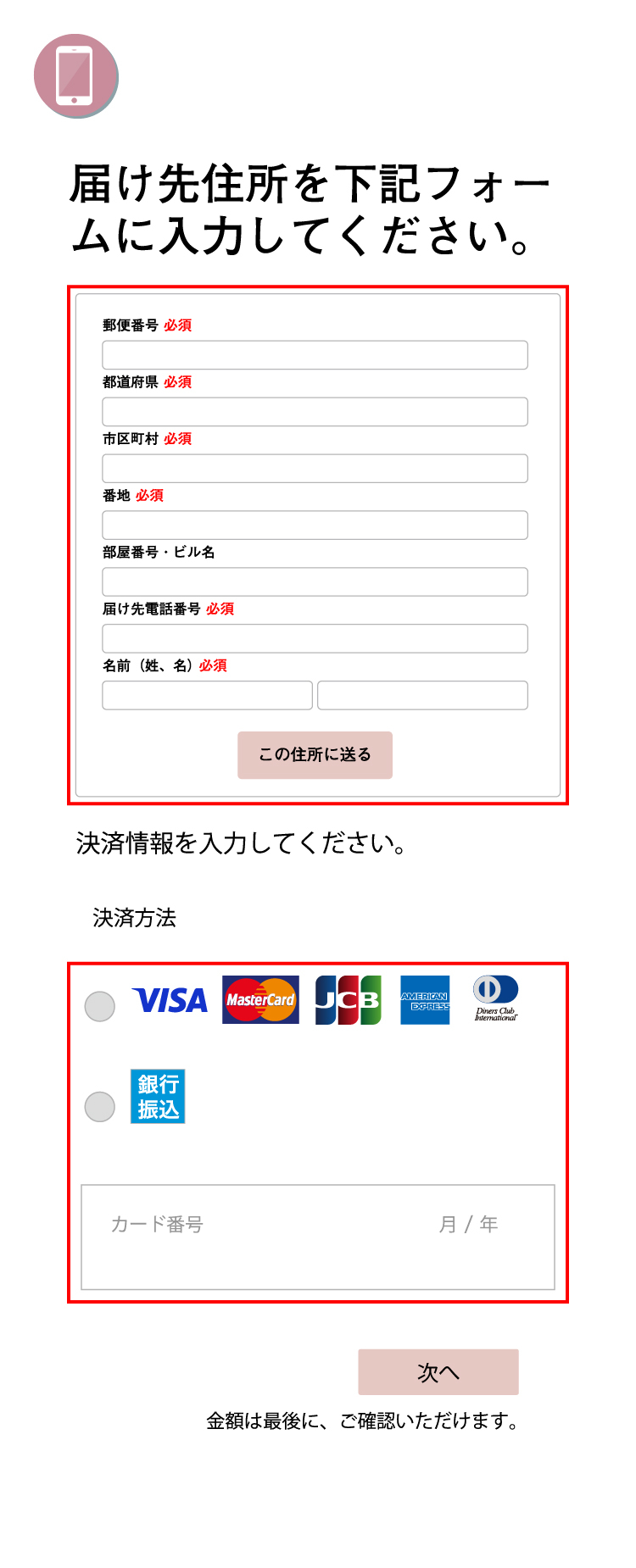Tap the family name (姓) field
The image size is (636, 1568).
(x=207, y=696)
